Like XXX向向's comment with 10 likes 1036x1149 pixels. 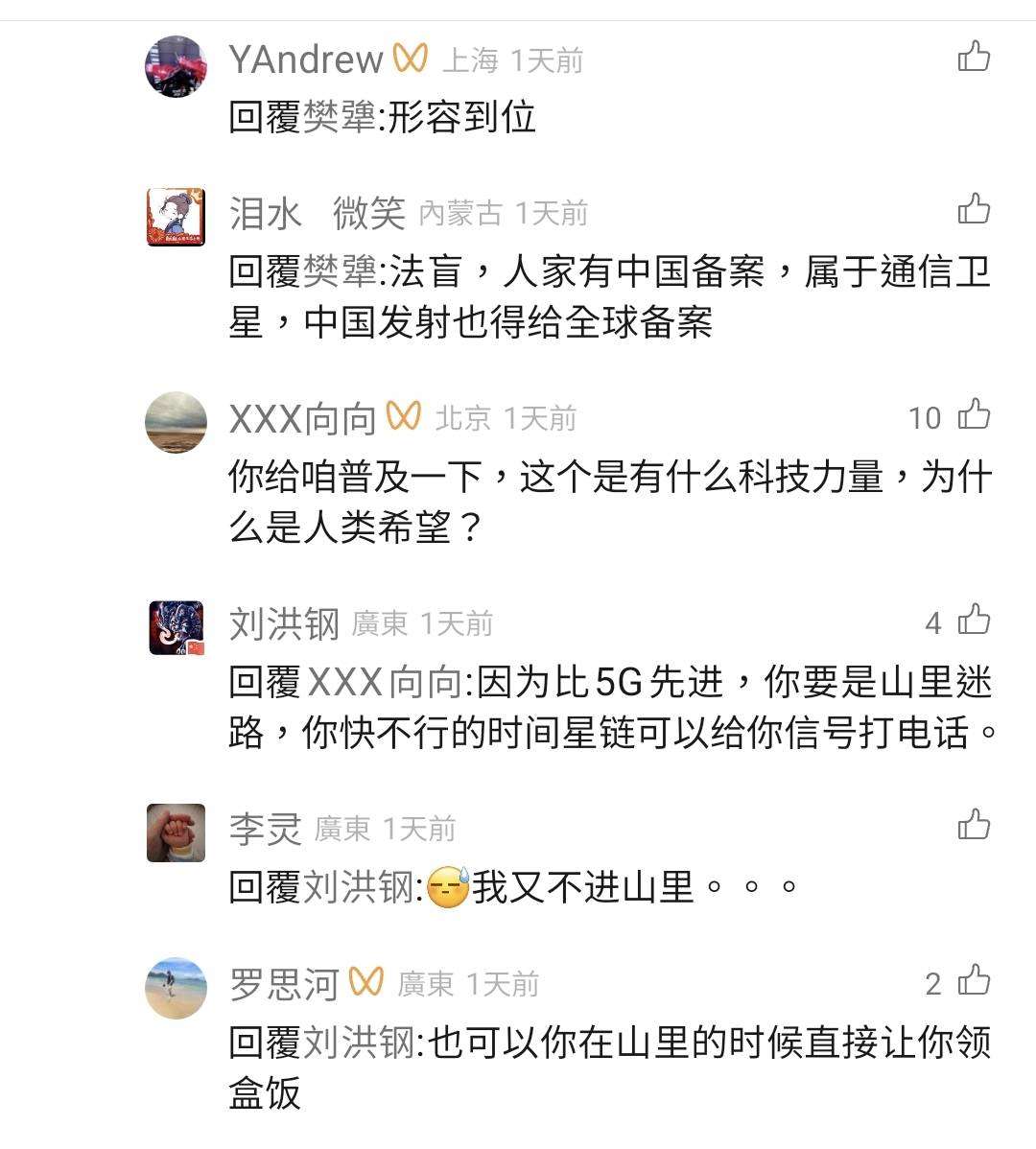(x=974, y=415)
